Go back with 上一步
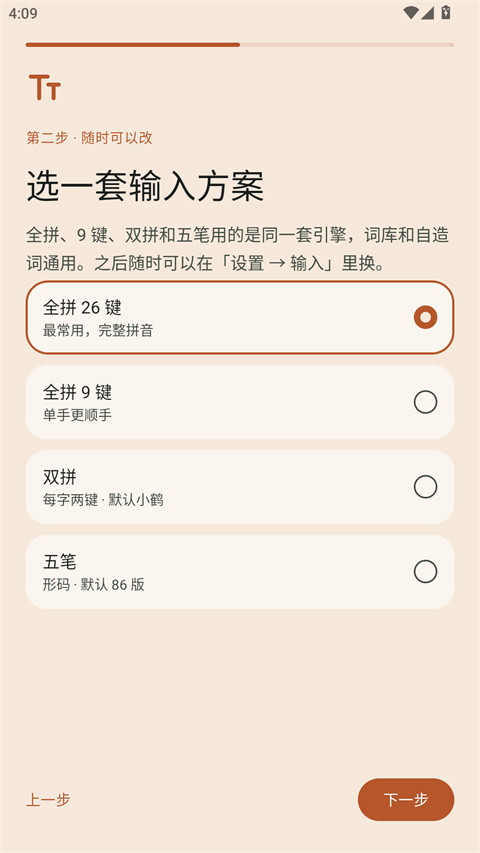 click(48, 799)
